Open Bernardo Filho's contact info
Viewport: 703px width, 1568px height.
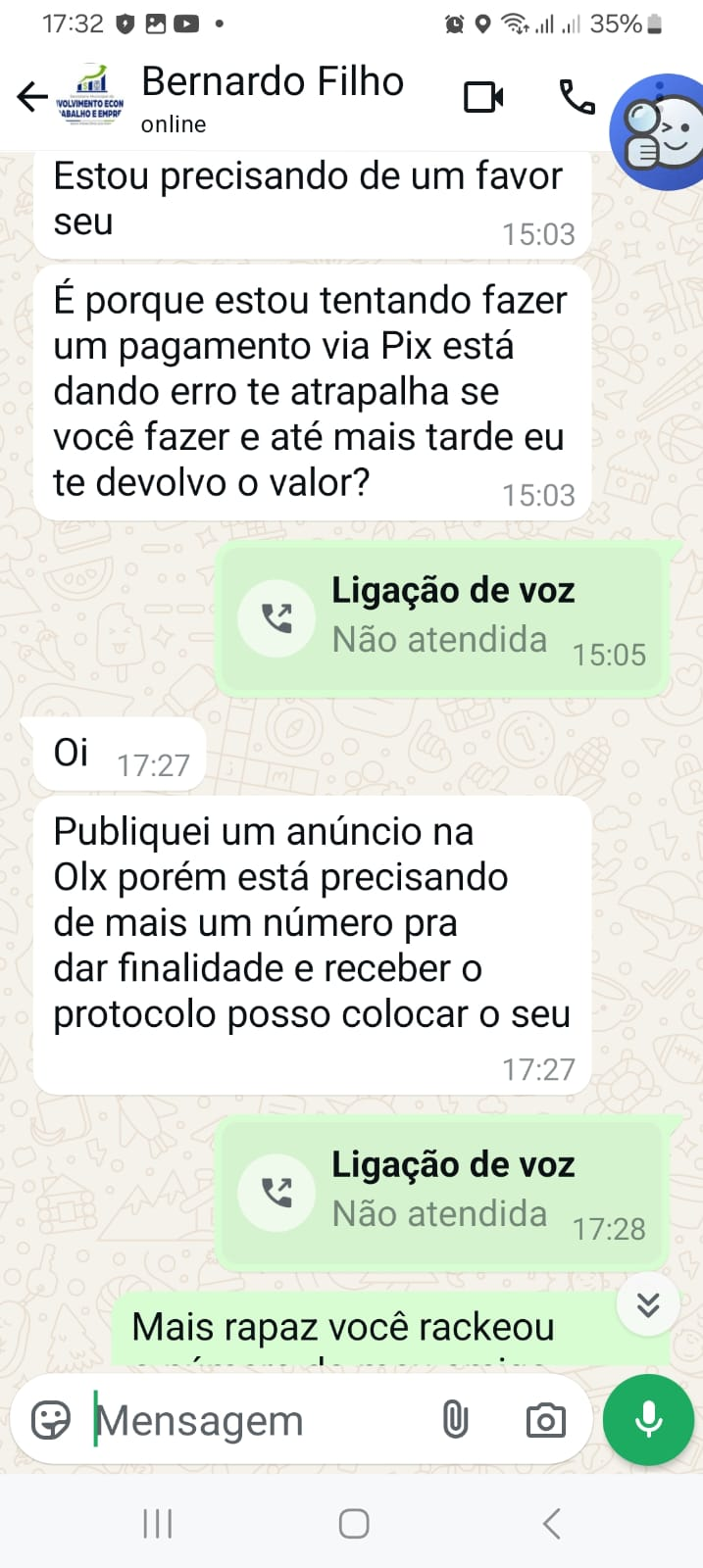click(x=272, y=96)
